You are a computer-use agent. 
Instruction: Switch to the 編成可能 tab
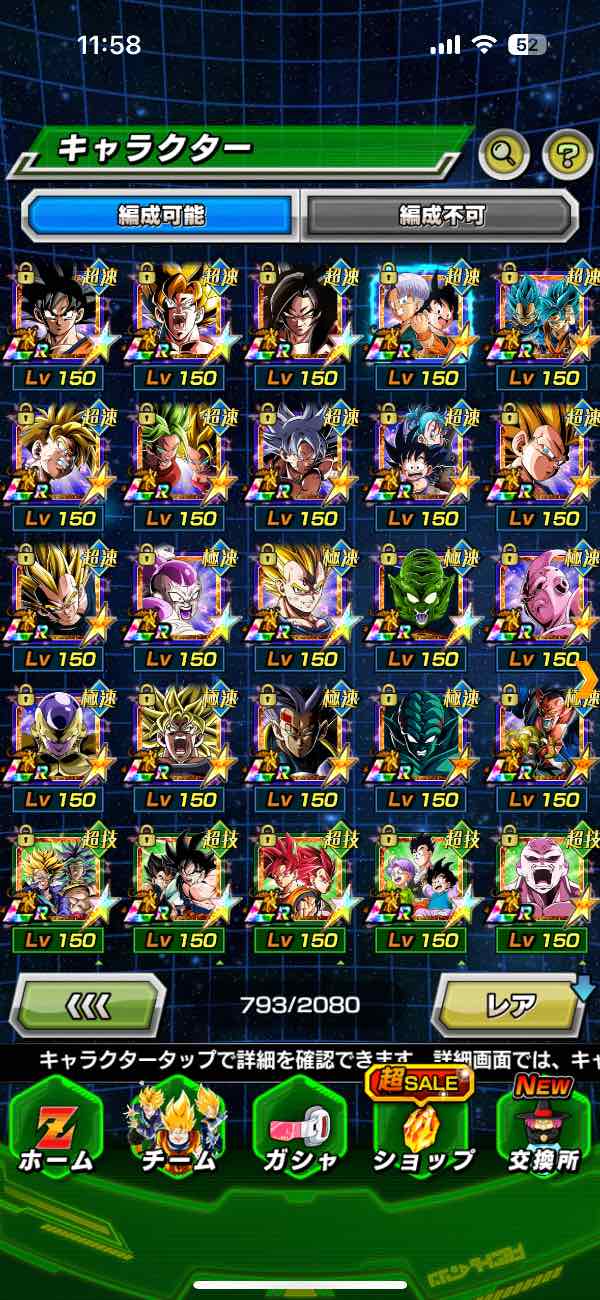click(x=161, y=214)
